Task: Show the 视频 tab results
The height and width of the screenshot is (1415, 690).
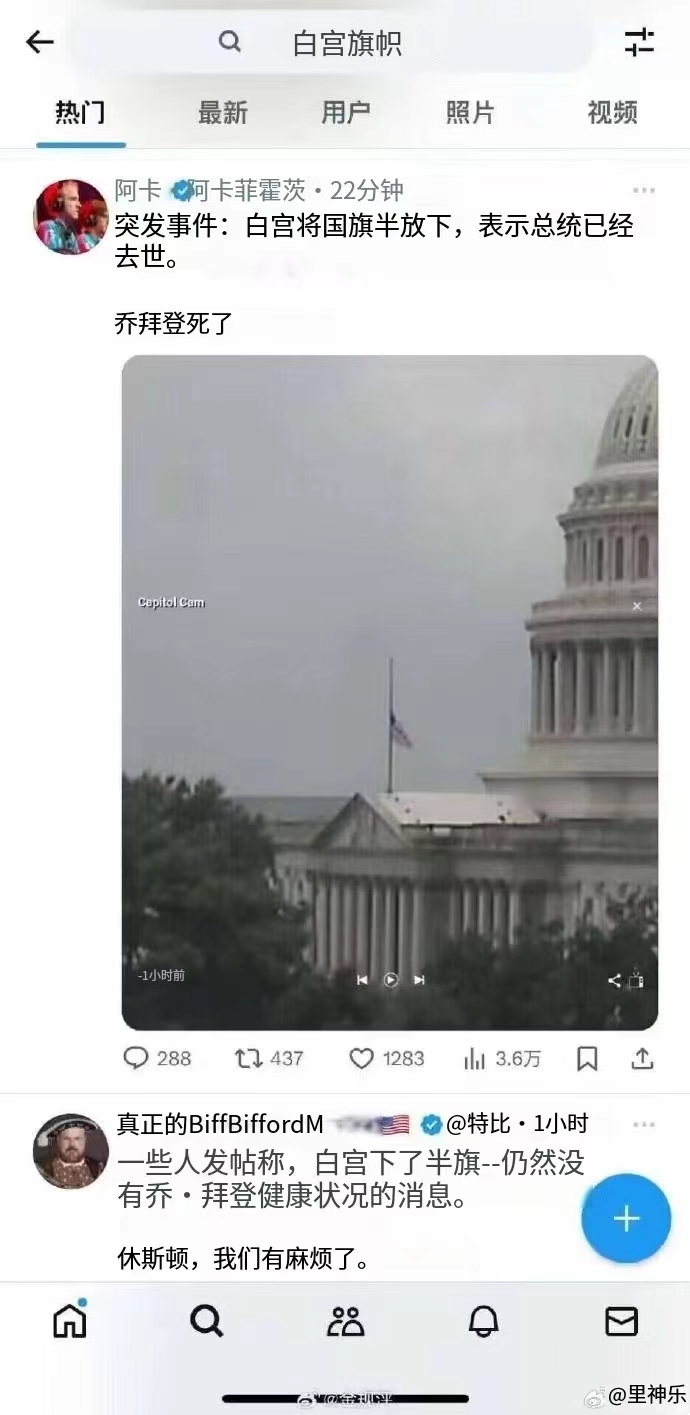Action: click(612, 113)
